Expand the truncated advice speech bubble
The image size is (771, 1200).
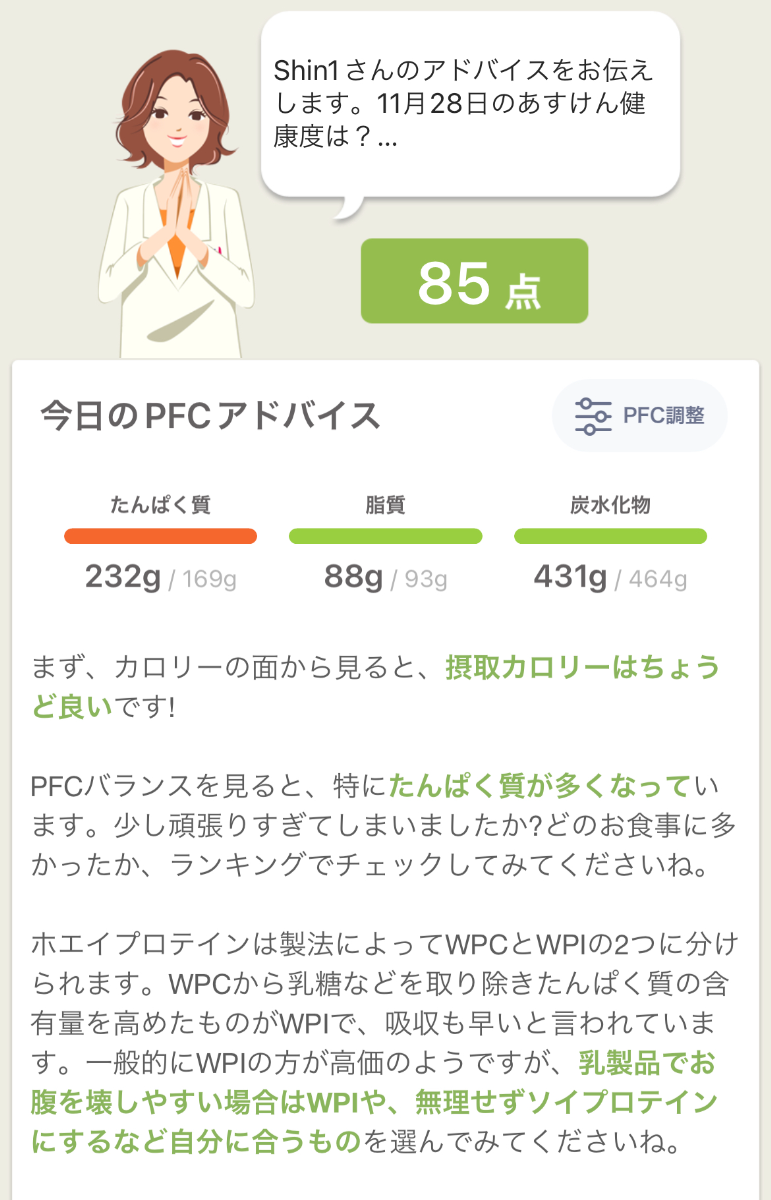(470, 104)
